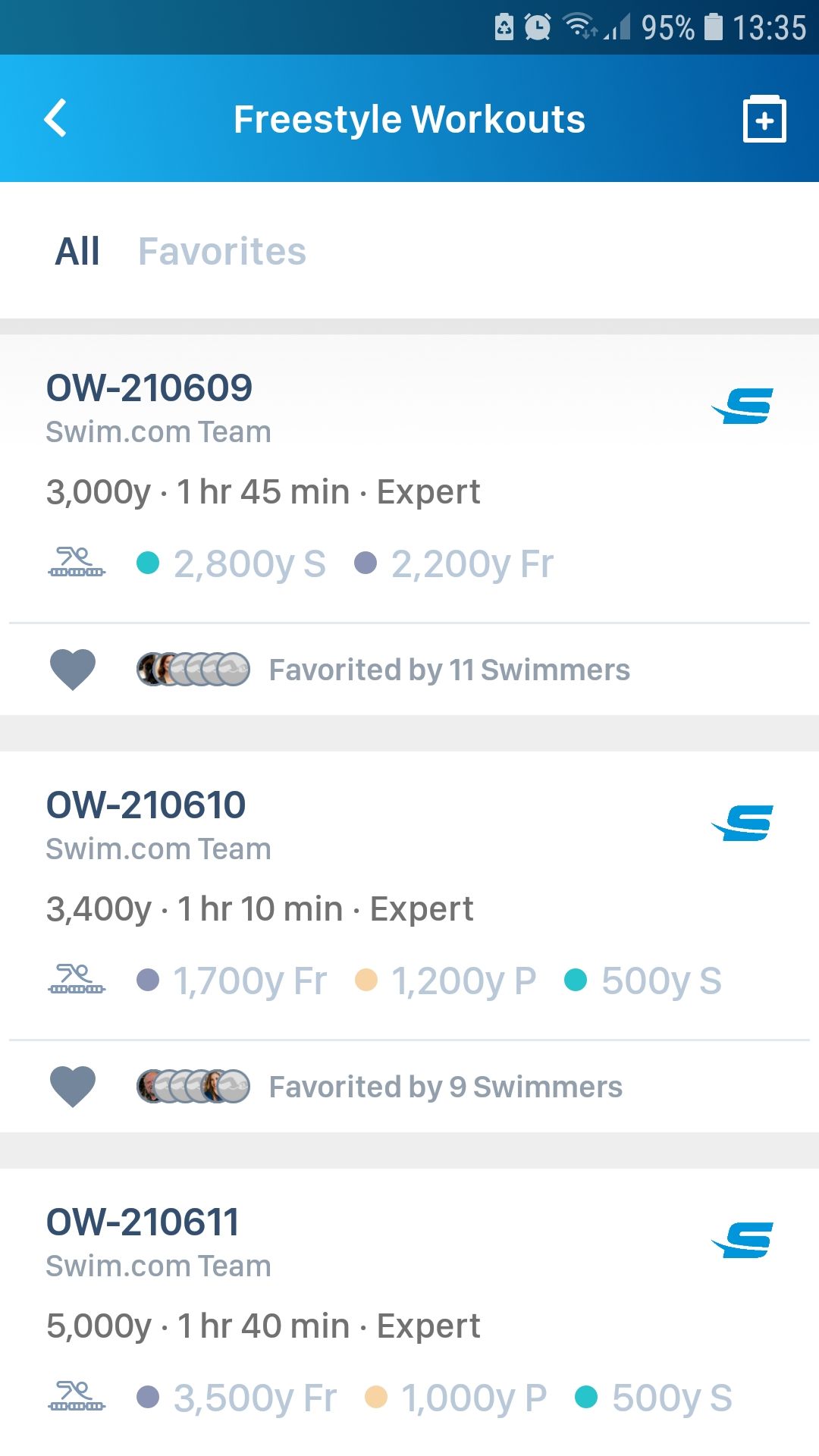Go back from Freestyle Workouts
Image resolution: width=819 pixels, height=1456 pixels.
[55, 119]
